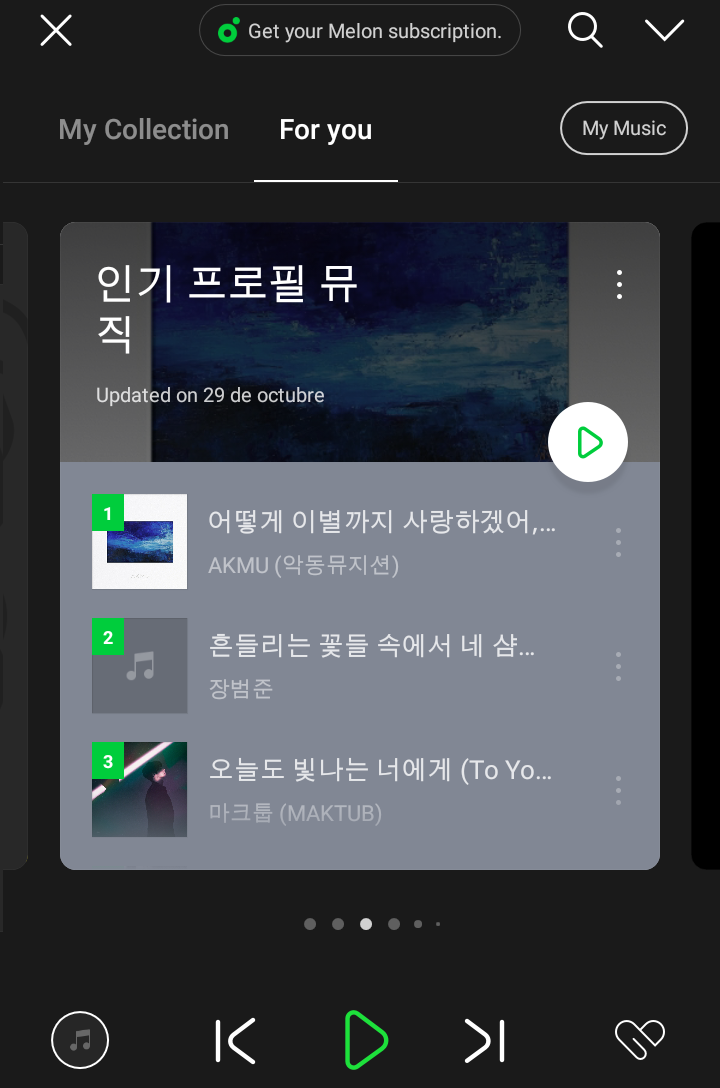Start playback with the bottom play button

coord(364,1040)
